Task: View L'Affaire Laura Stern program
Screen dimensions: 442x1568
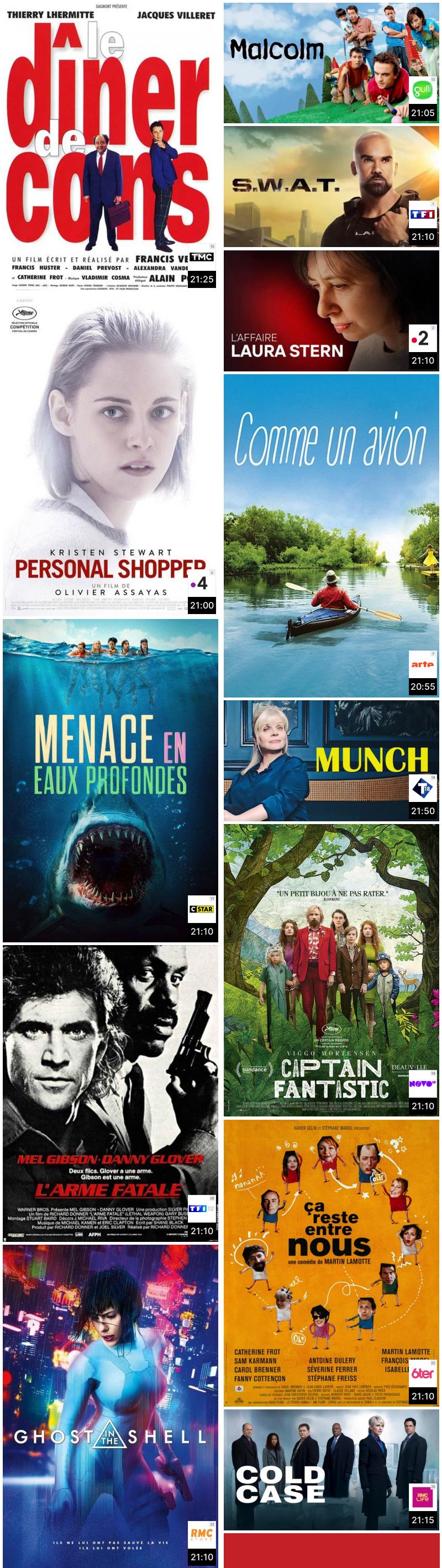Action: pos(330,311)
